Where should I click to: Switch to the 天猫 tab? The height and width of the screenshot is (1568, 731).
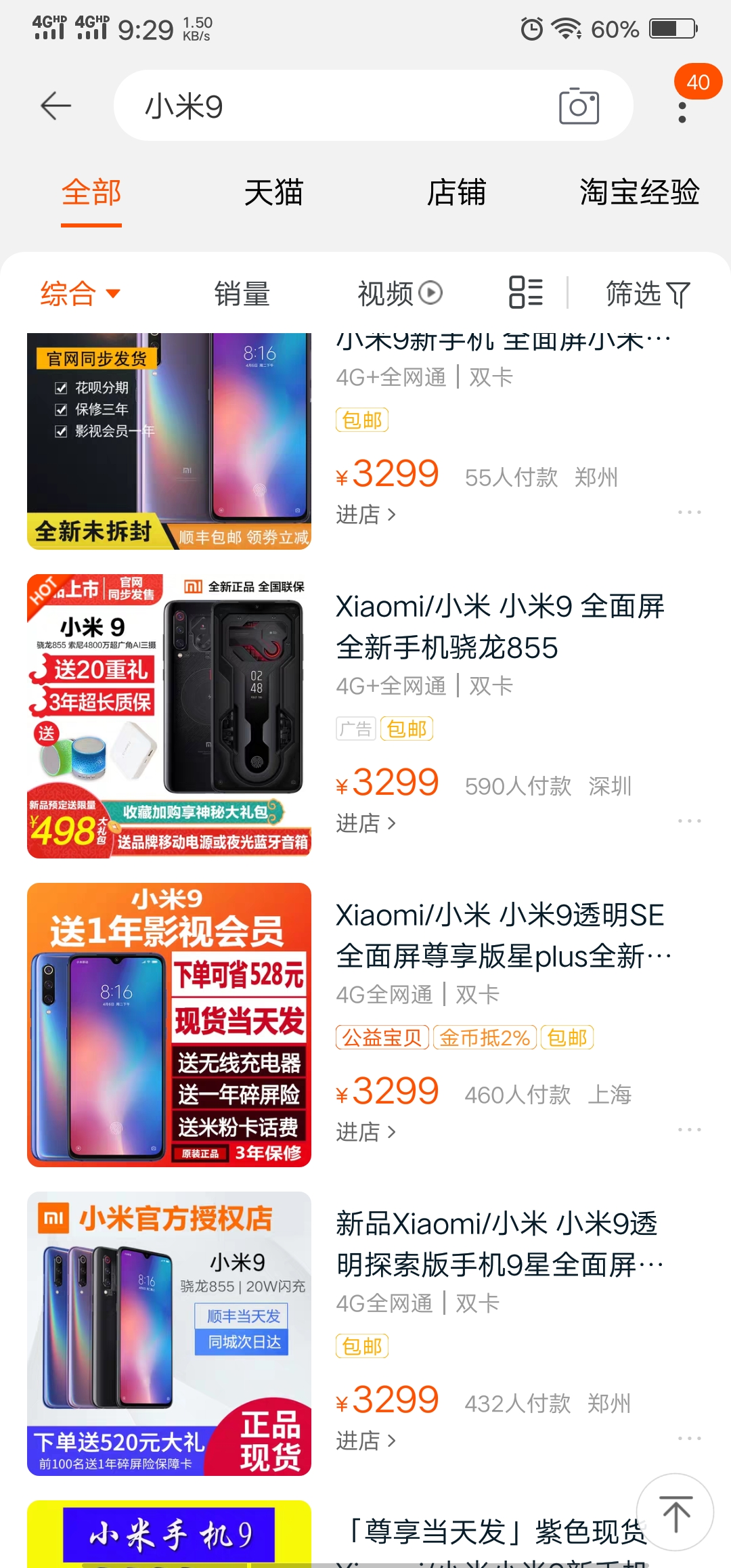(275, 192)
